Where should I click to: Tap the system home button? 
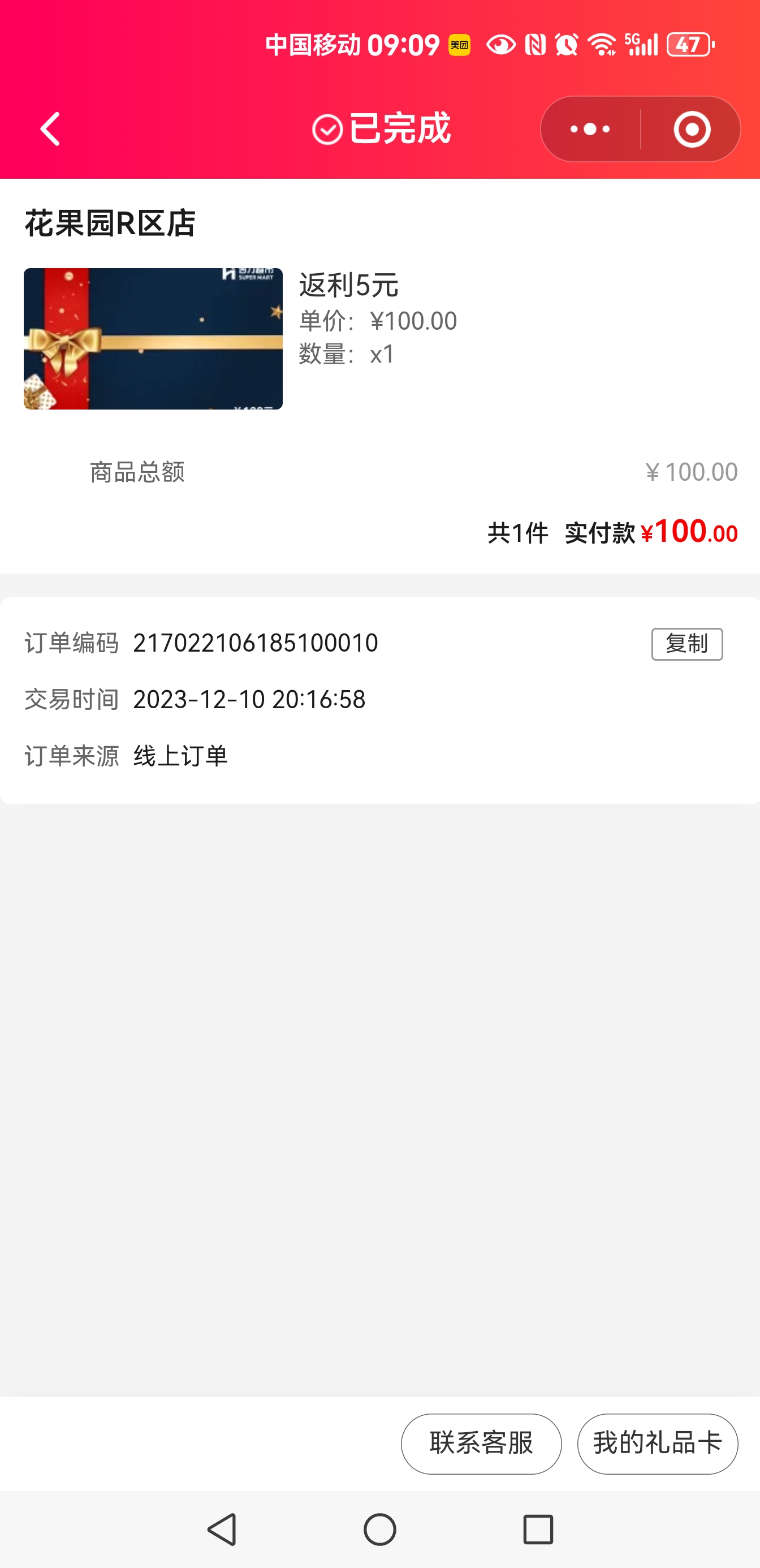pyautogui.click(x=379, y=1529)
